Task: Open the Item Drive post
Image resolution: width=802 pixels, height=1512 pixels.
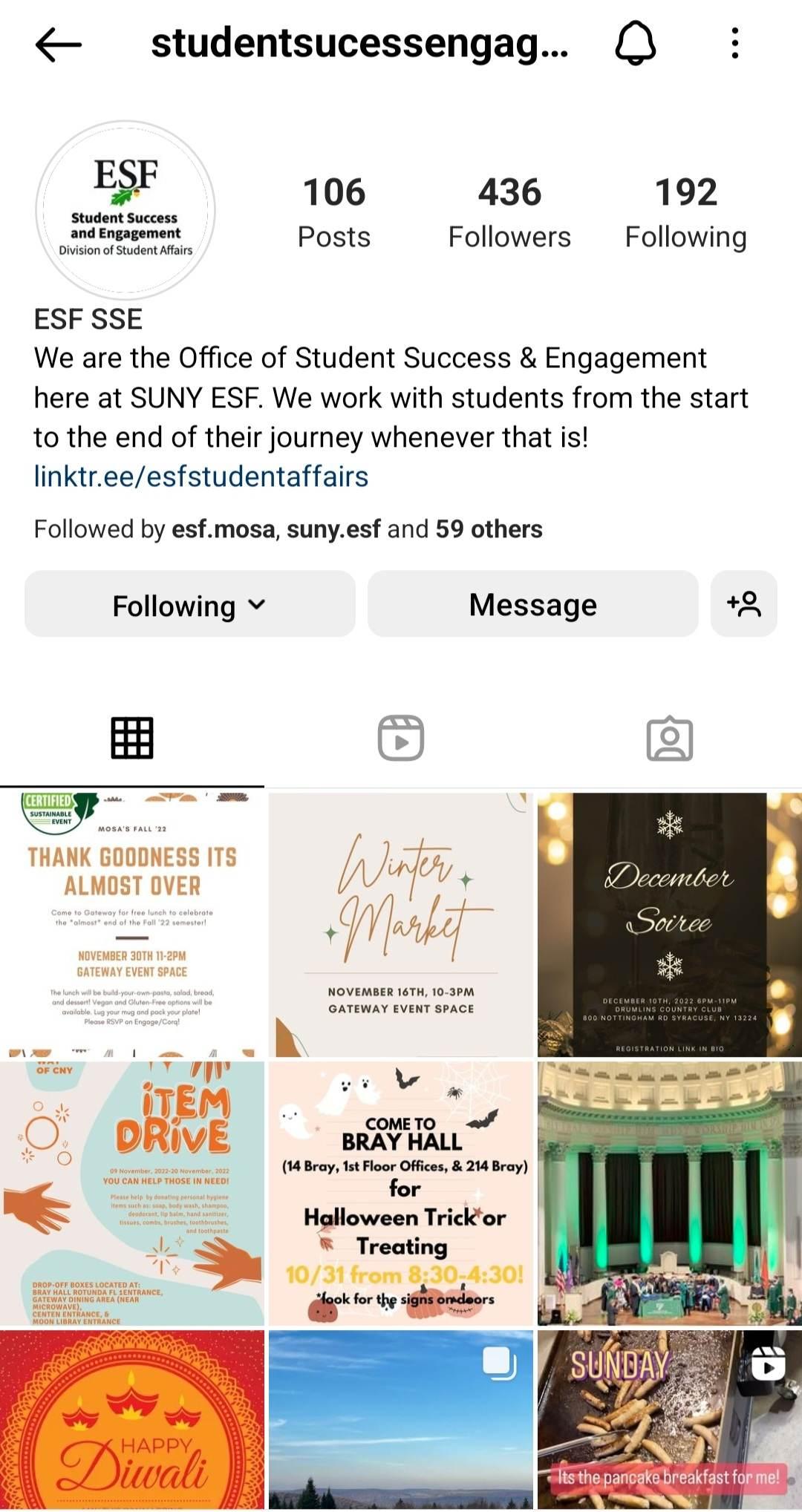Action: coord(132,1193)
